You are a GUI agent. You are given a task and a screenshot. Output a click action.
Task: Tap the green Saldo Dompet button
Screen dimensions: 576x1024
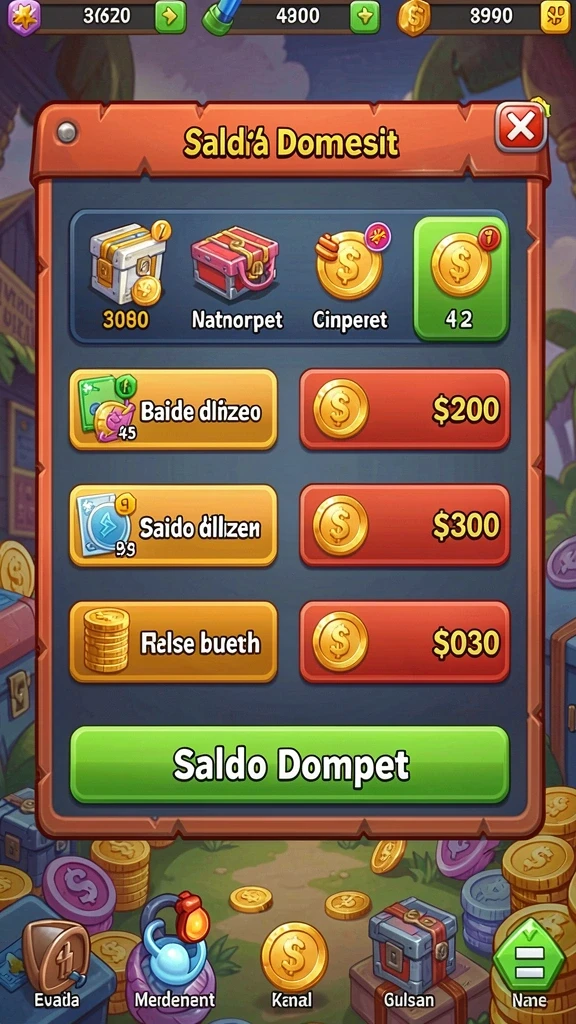click(289, 765)
